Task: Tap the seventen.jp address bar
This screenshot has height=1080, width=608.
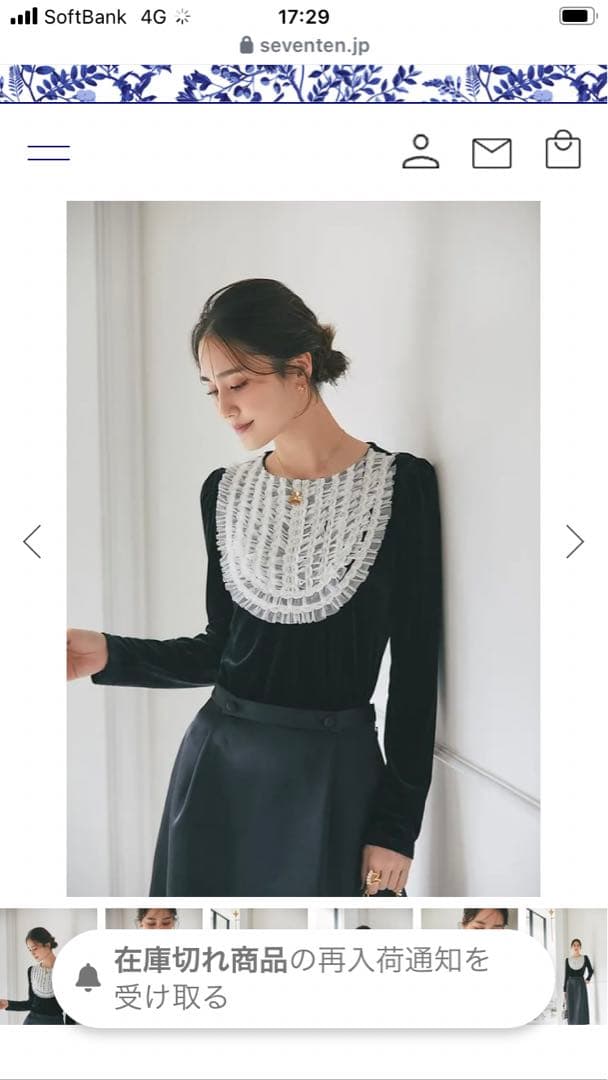Action: [304, 45]
